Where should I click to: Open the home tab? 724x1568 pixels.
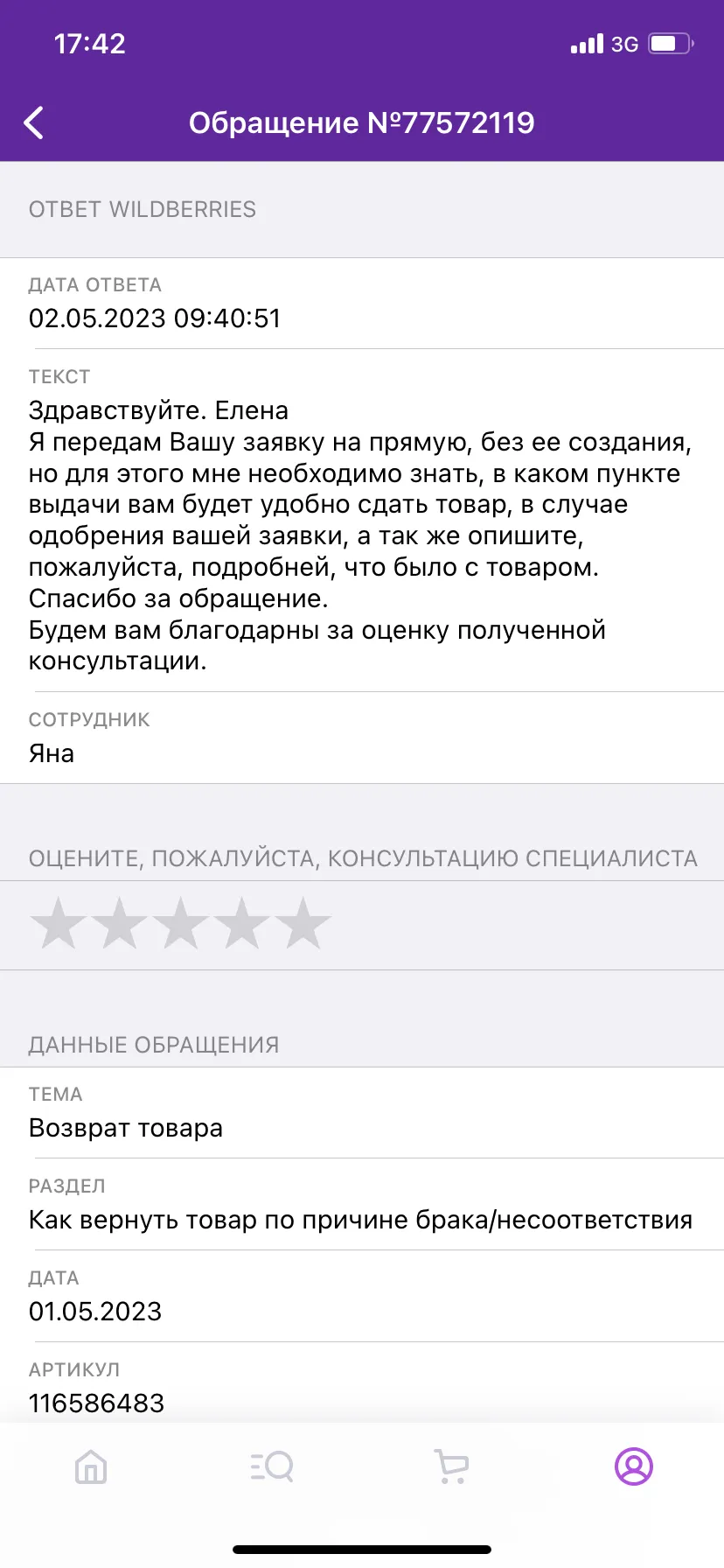tap(91, 1466)
